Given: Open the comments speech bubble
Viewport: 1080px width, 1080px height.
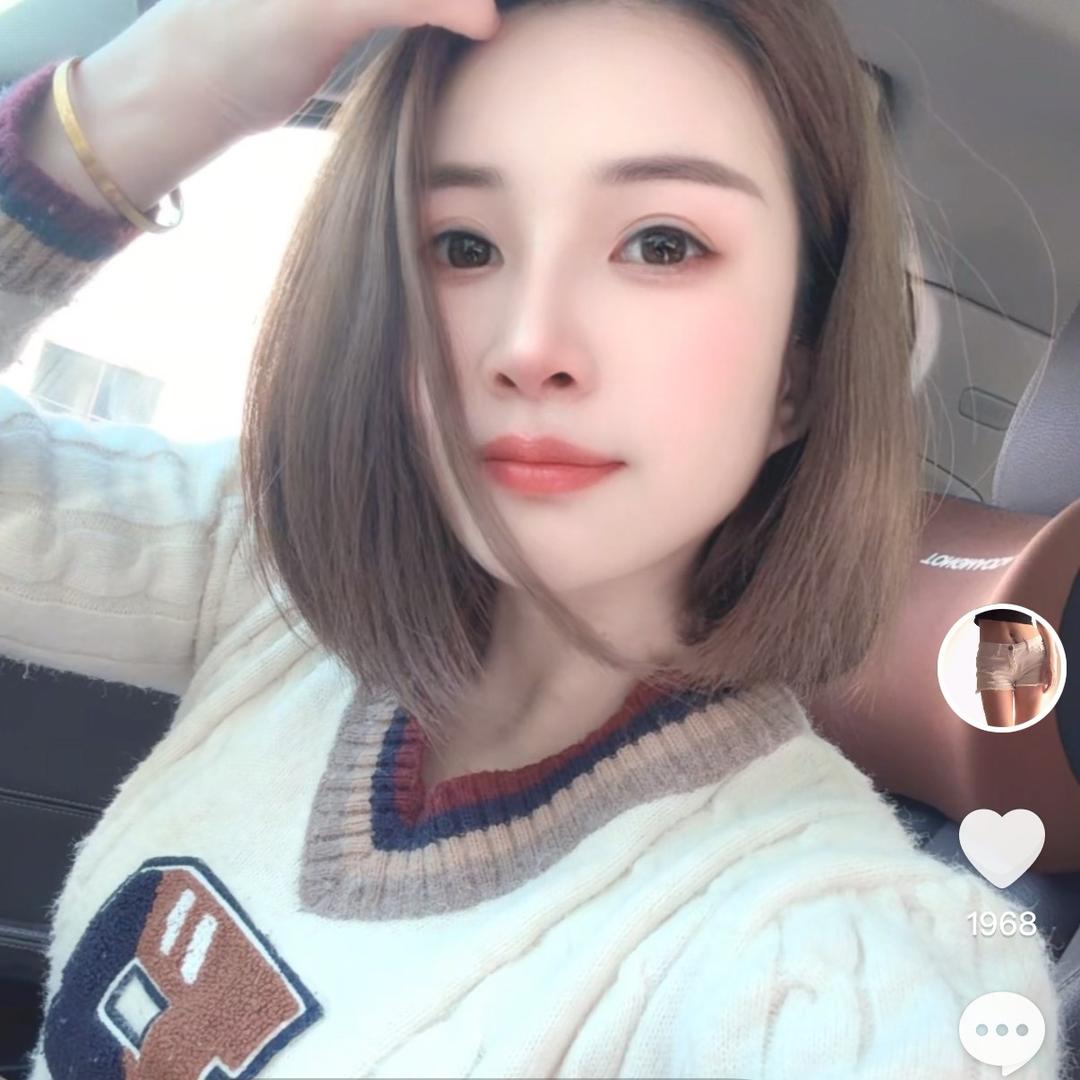Looking at the screenshot, I should coord(1001,1031).
